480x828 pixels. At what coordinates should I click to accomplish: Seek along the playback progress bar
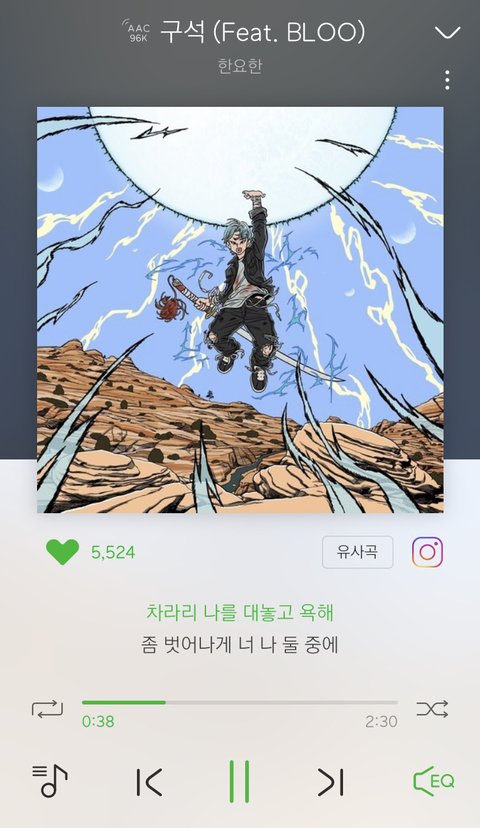(x=240, y=702)
